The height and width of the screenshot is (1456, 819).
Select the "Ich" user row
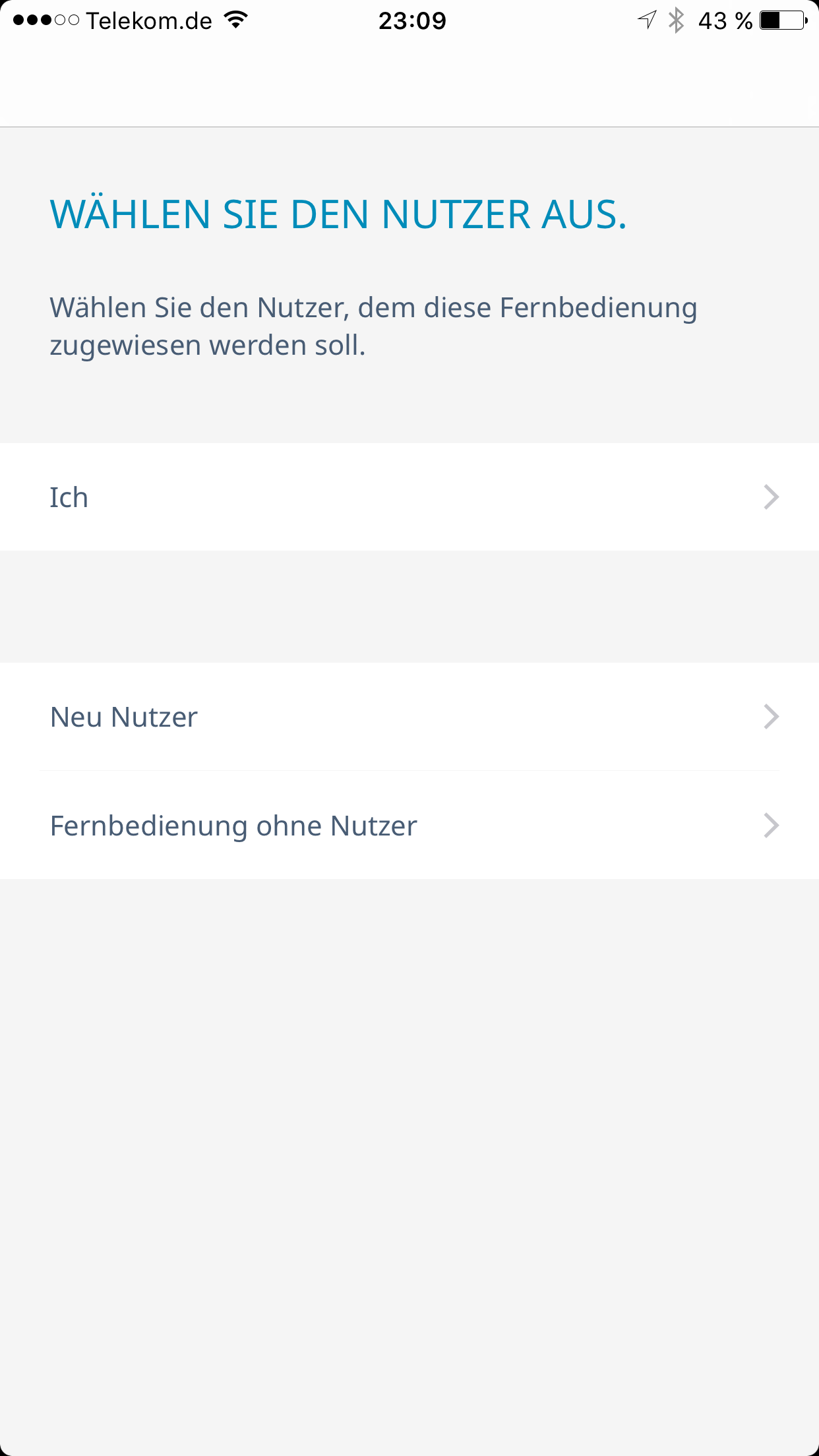(x=409, y=497)
